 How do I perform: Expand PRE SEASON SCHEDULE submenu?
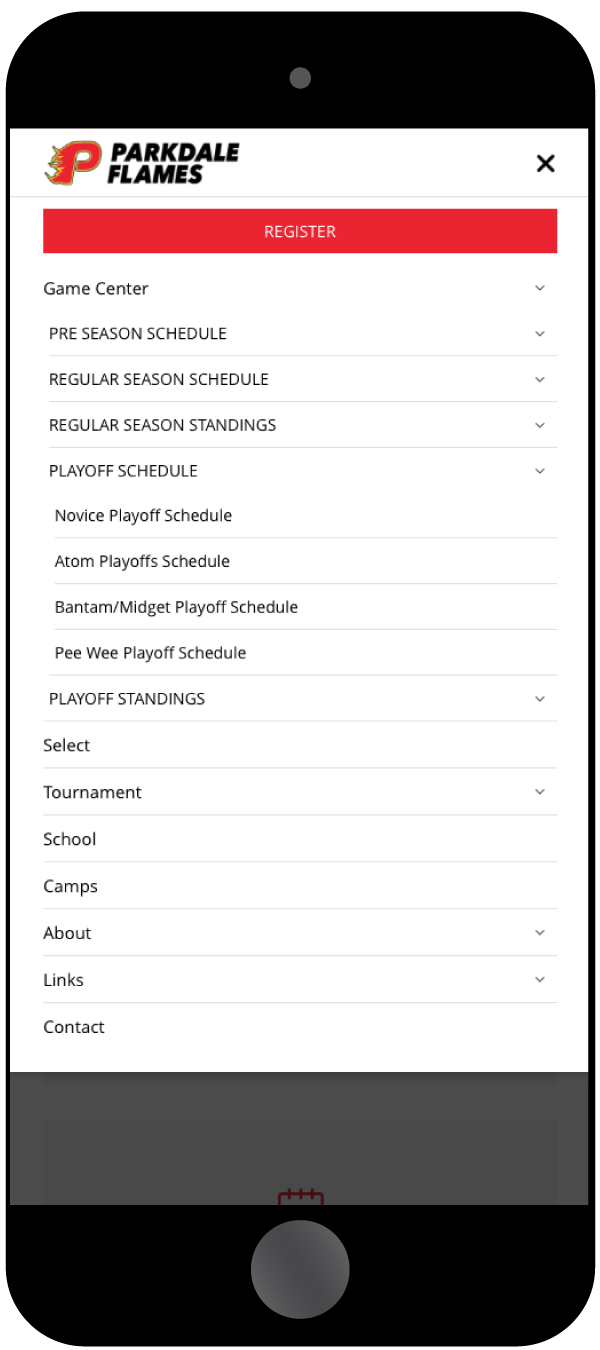(x=540, y=334)
